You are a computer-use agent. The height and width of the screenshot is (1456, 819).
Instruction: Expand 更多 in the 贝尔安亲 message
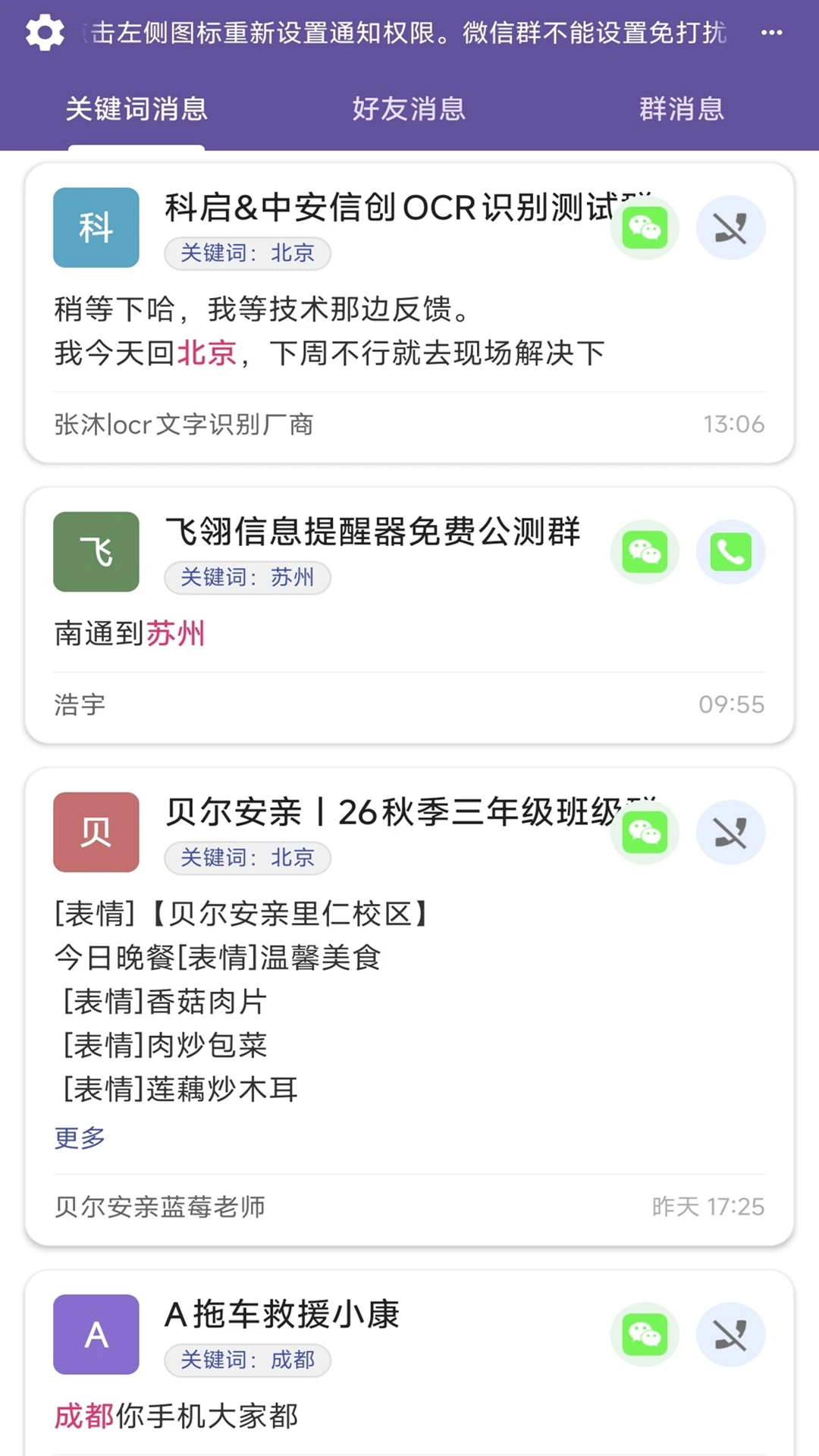pyautogui.click(x=80, y=1137)
